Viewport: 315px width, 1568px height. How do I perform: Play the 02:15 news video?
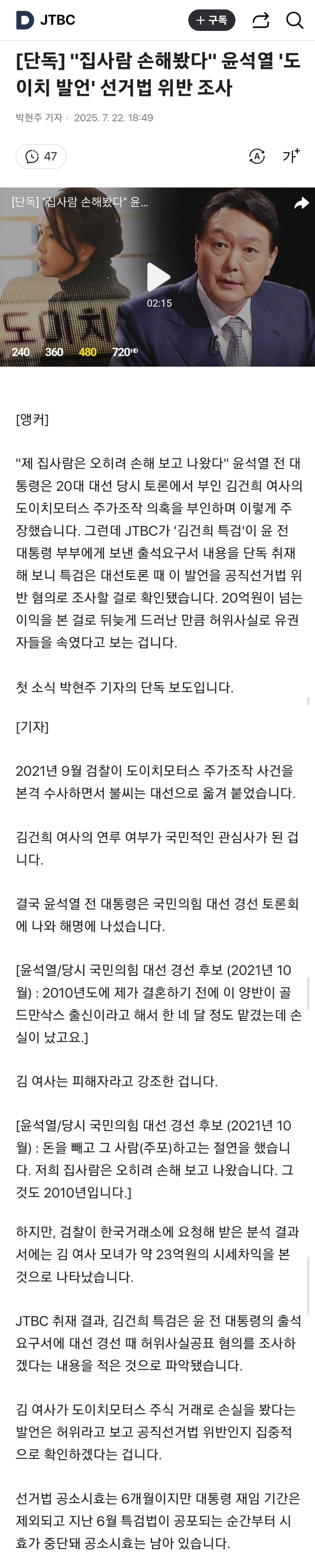(158, 278)
